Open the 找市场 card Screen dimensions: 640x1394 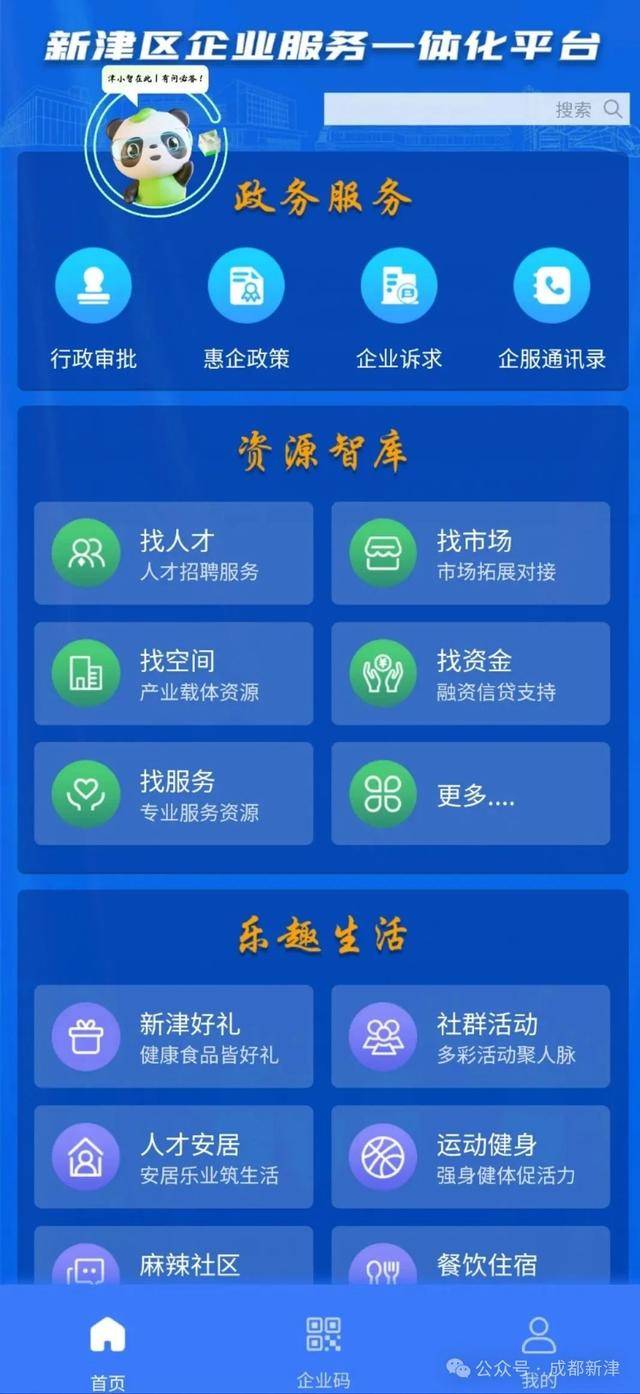(x=471, y=553)
